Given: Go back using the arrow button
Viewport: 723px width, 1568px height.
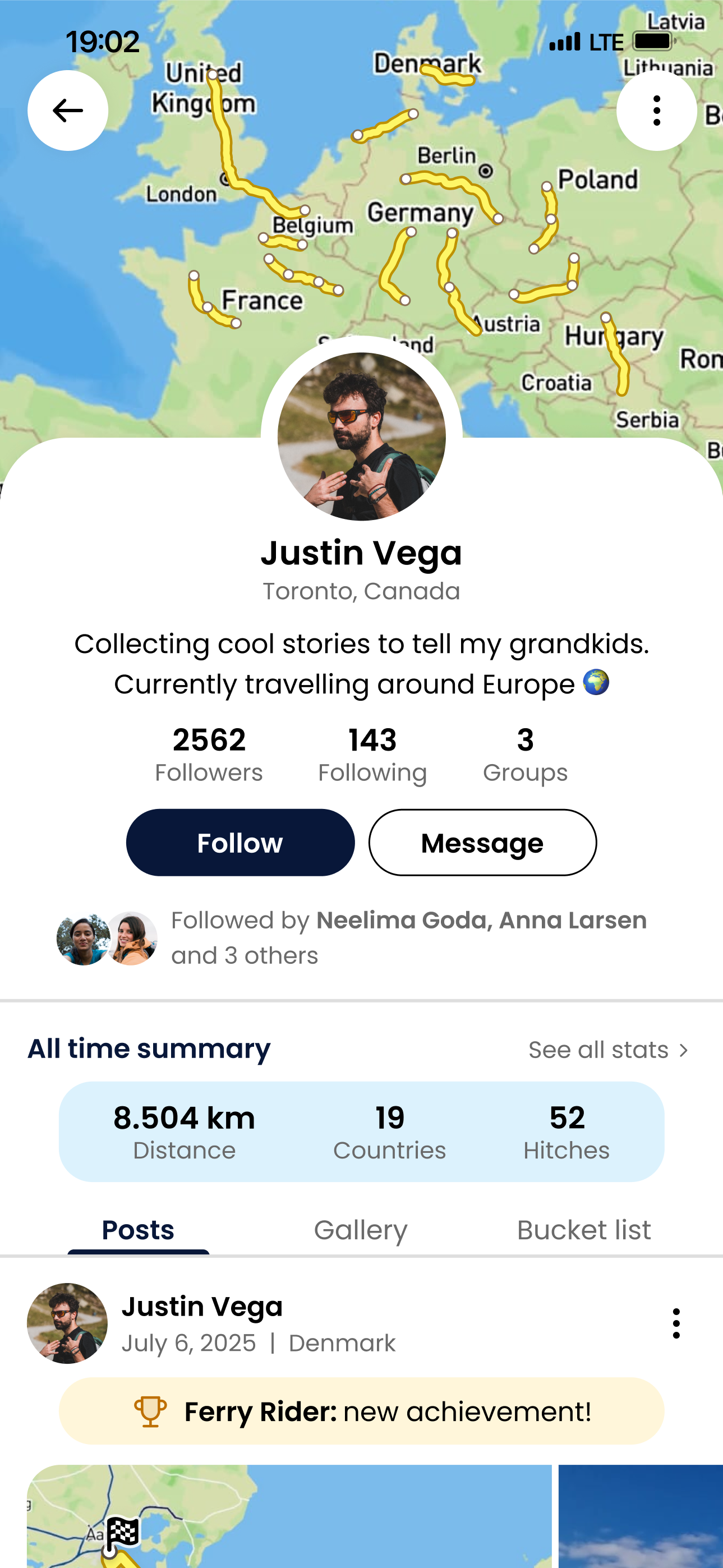Looking at the screenshot, I should [x=67, y=111].
